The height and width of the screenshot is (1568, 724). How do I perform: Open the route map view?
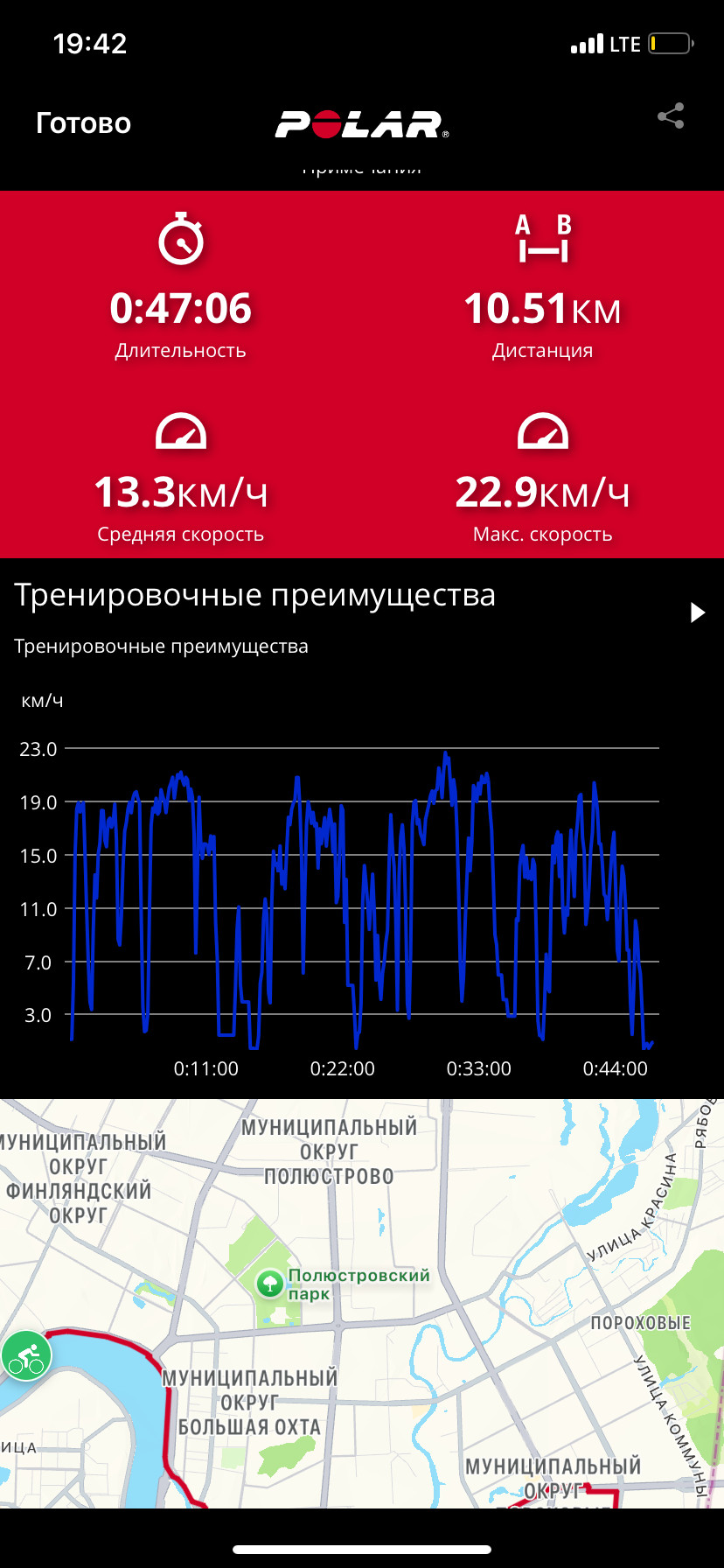pyautogui.click(x=362, y=1303)
